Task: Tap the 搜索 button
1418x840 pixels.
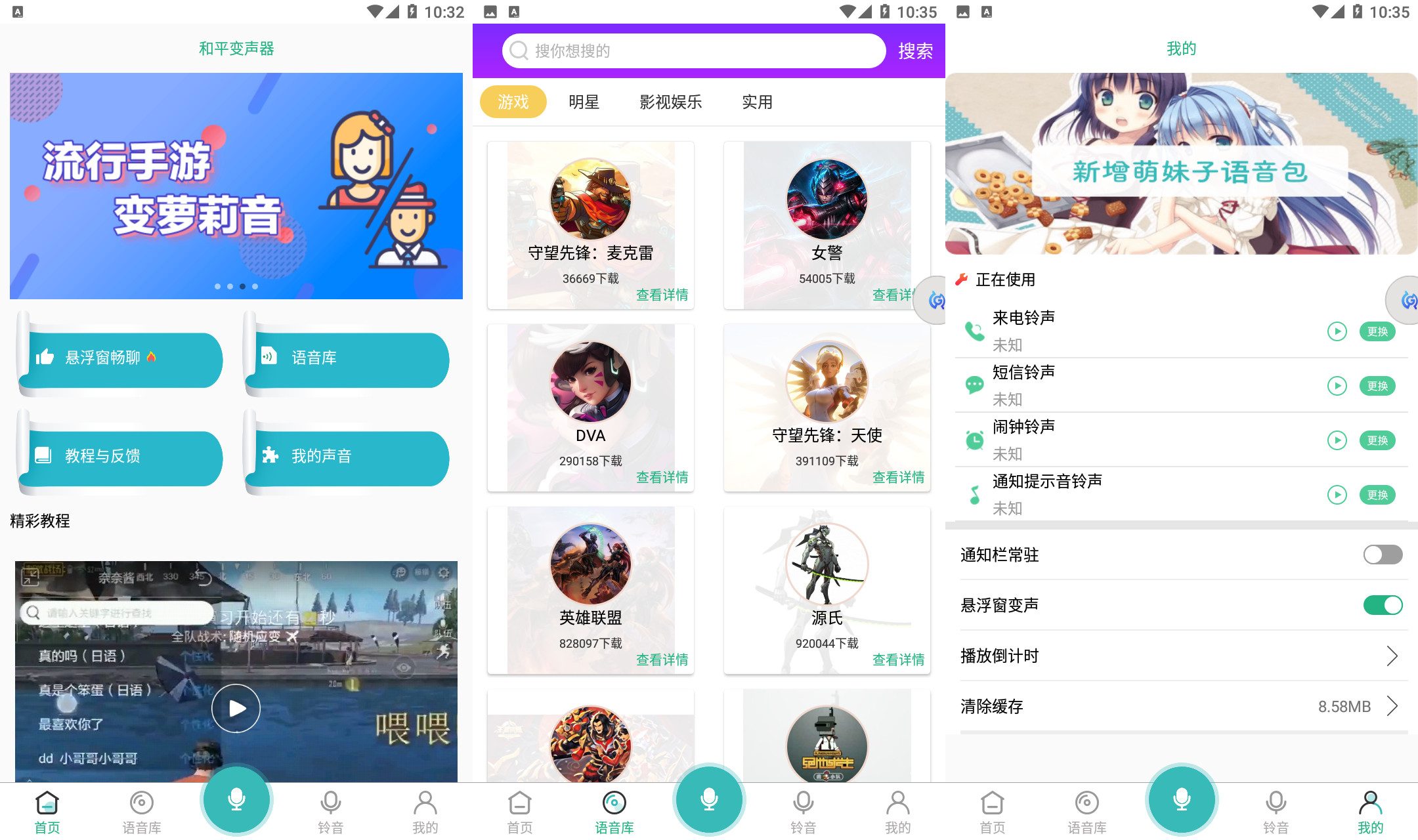Action: (915, 51)
